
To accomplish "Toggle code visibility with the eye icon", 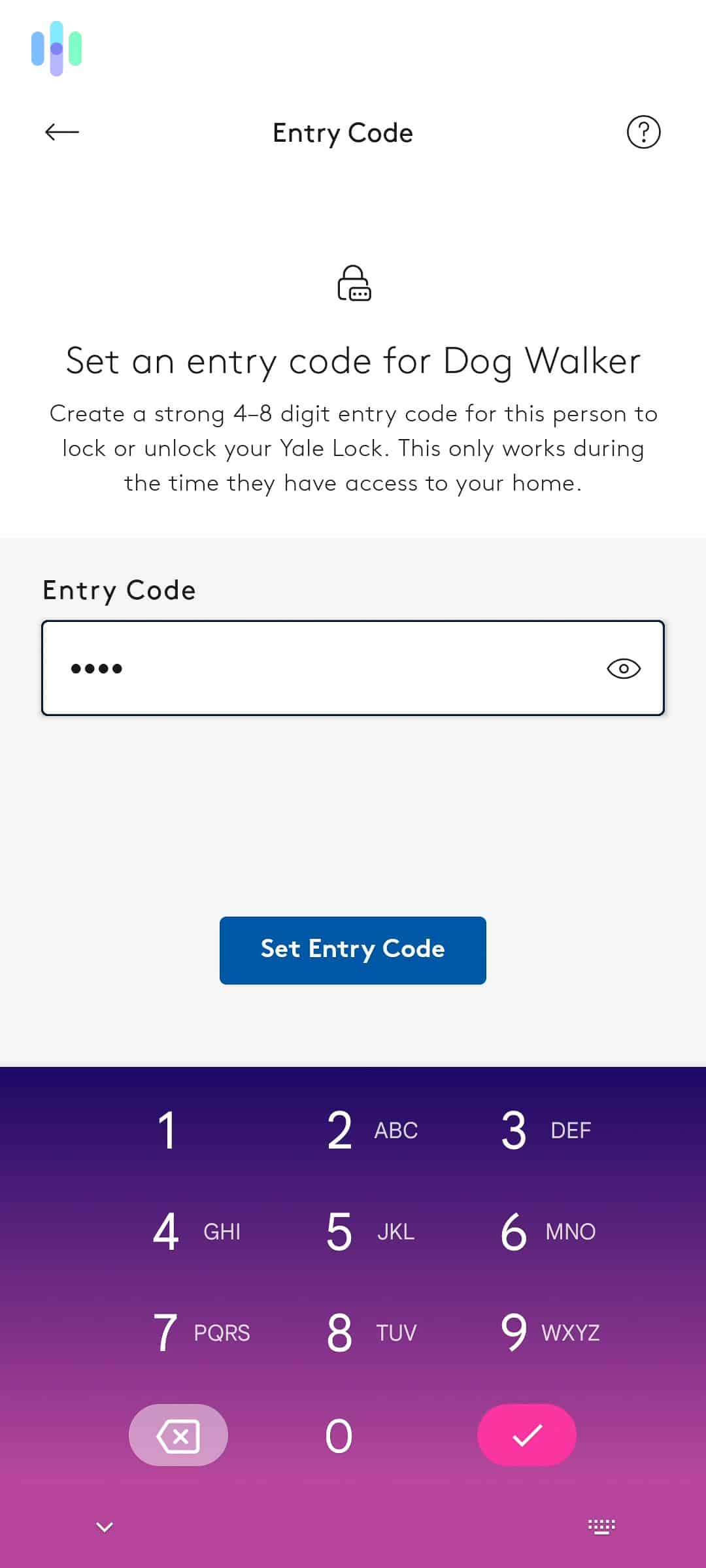I will click(x=622, y=668).
